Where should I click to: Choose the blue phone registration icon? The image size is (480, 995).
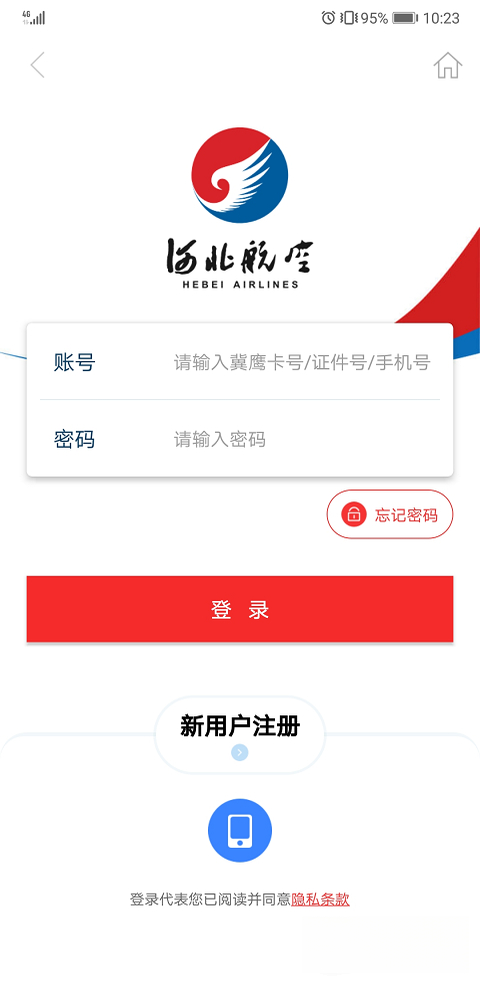click(240, 831)
